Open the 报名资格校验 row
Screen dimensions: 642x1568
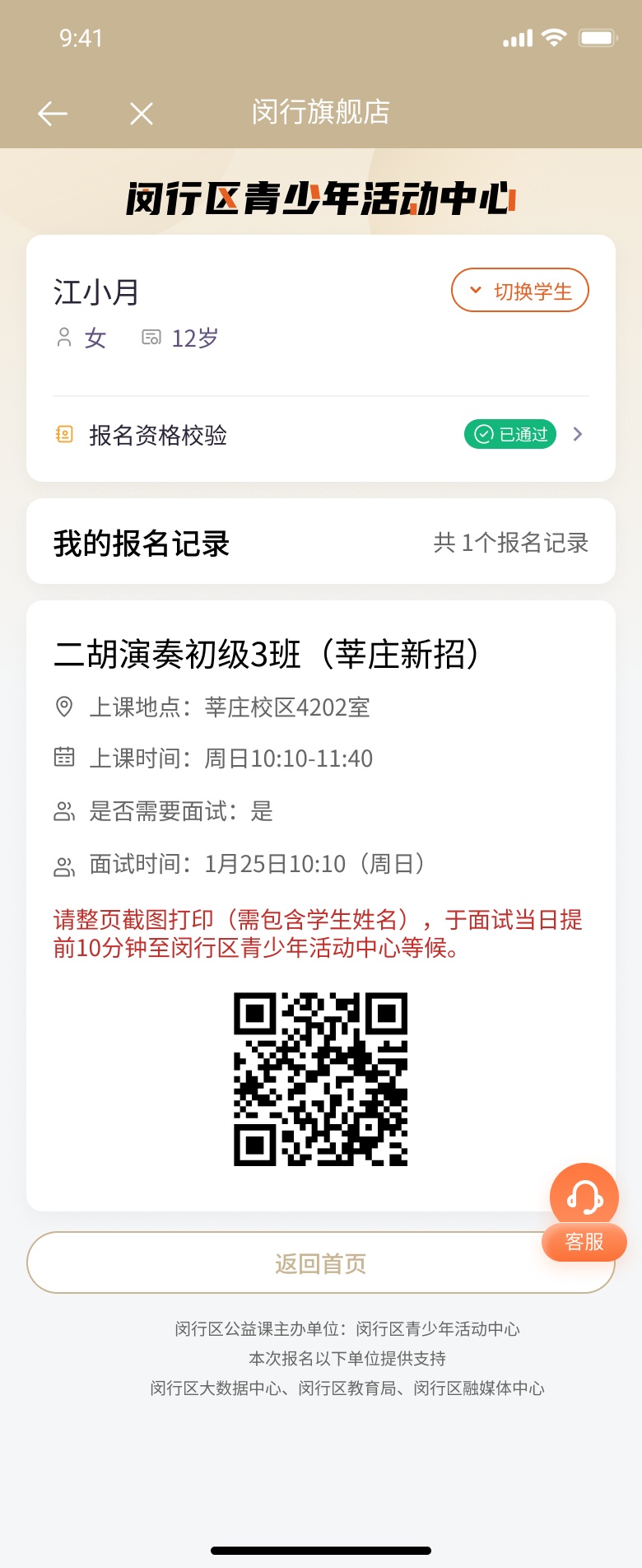click(321, 435)
